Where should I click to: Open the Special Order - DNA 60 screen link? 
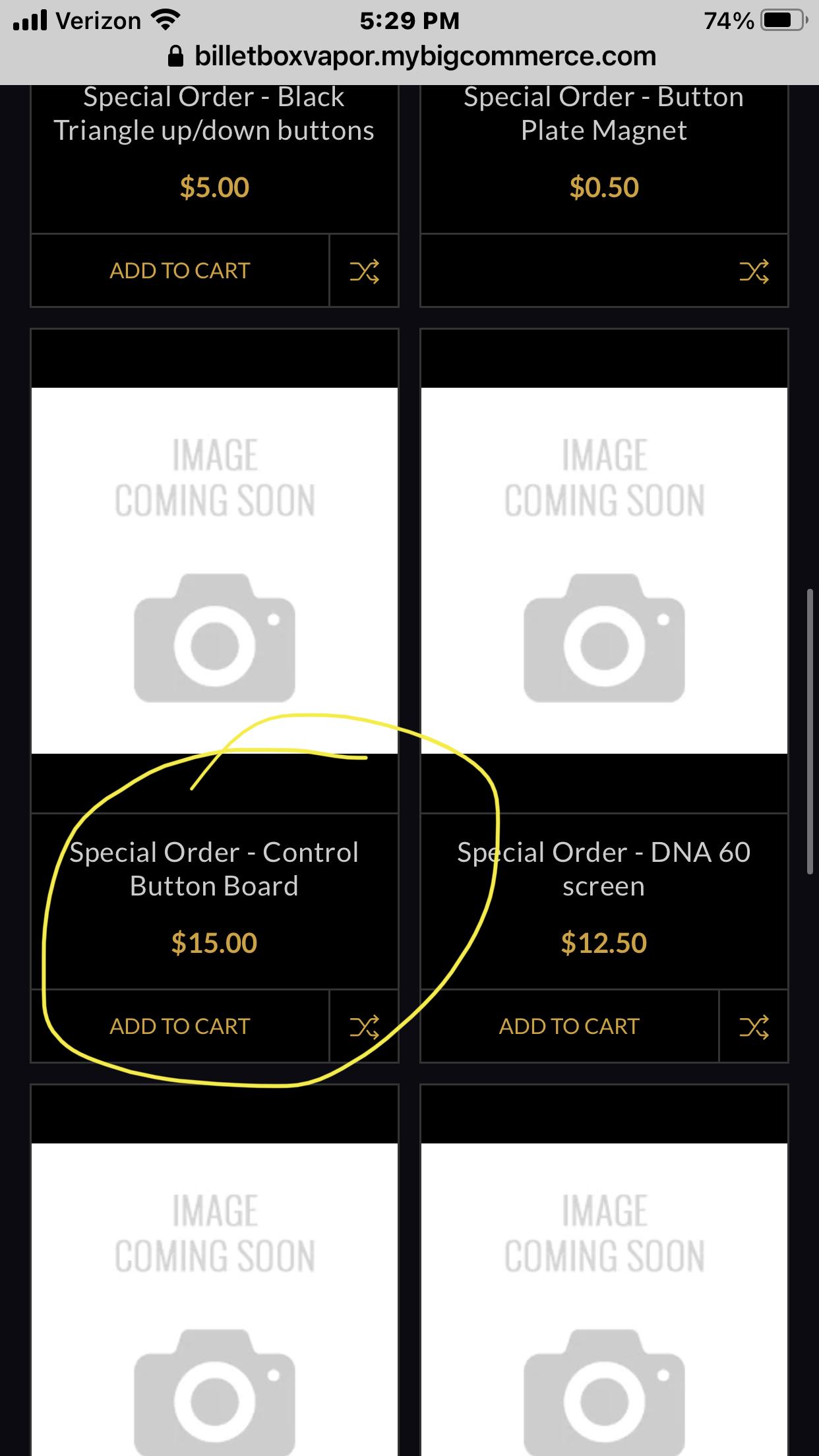coord(603,869)
